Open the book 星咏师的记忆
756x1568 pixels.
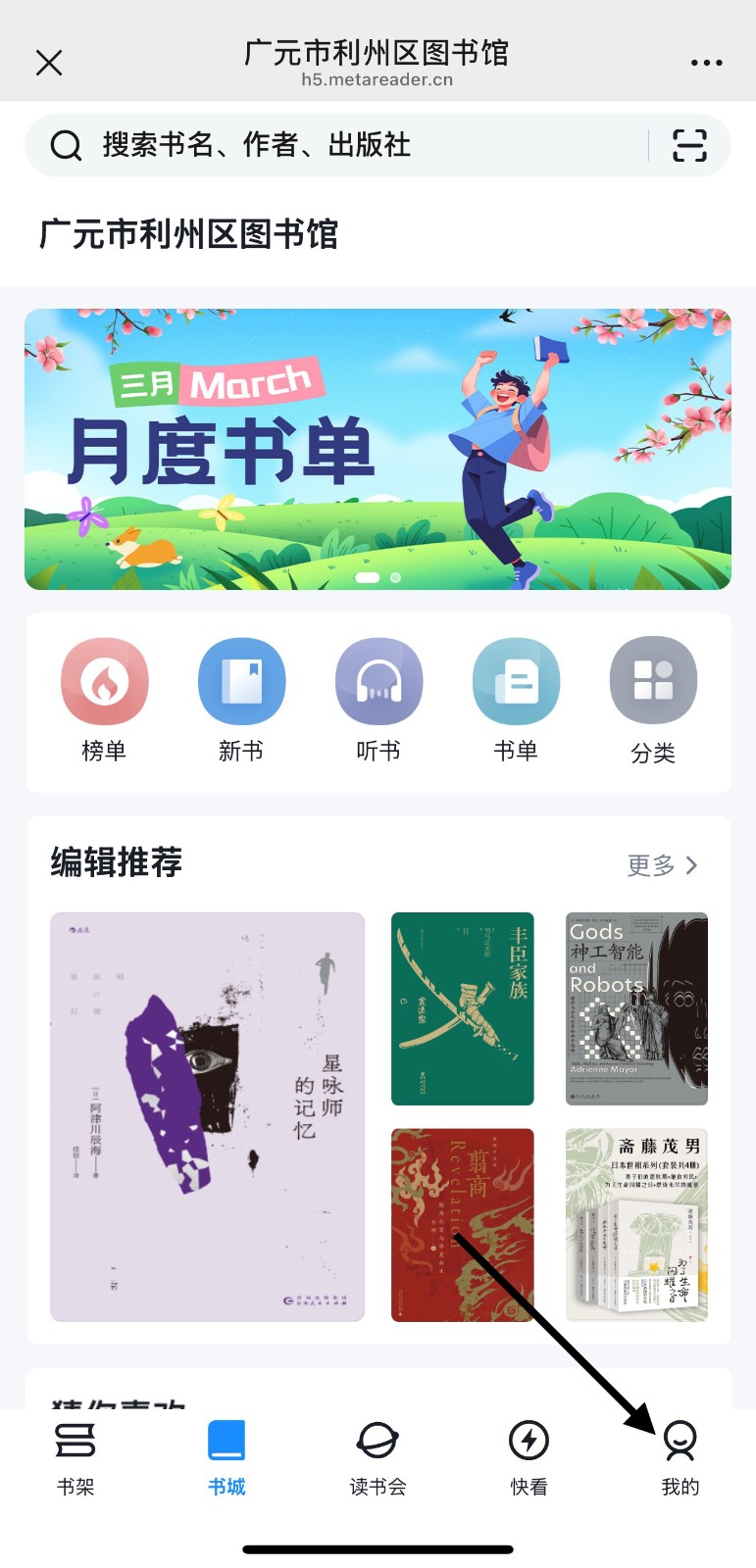[x=207, y=1117]
